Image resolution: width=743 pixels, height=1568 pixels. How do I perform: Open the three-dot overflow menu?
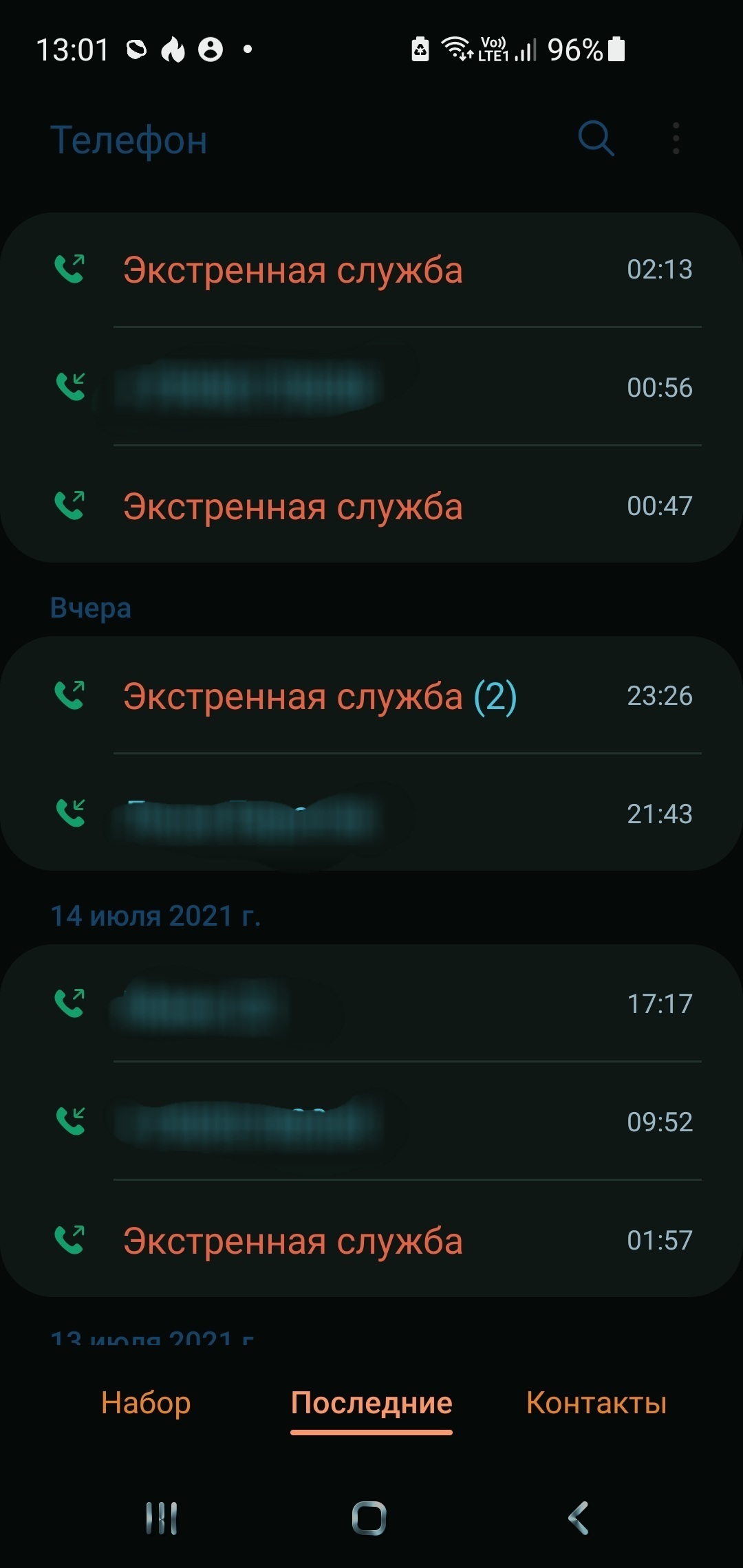point(676,138)
